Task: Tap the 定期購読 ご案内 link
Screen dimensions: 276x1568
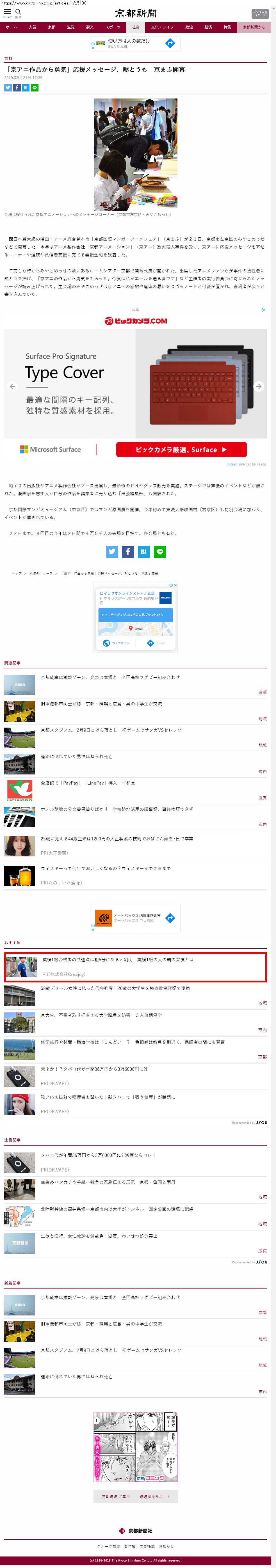Action: 116,1496
